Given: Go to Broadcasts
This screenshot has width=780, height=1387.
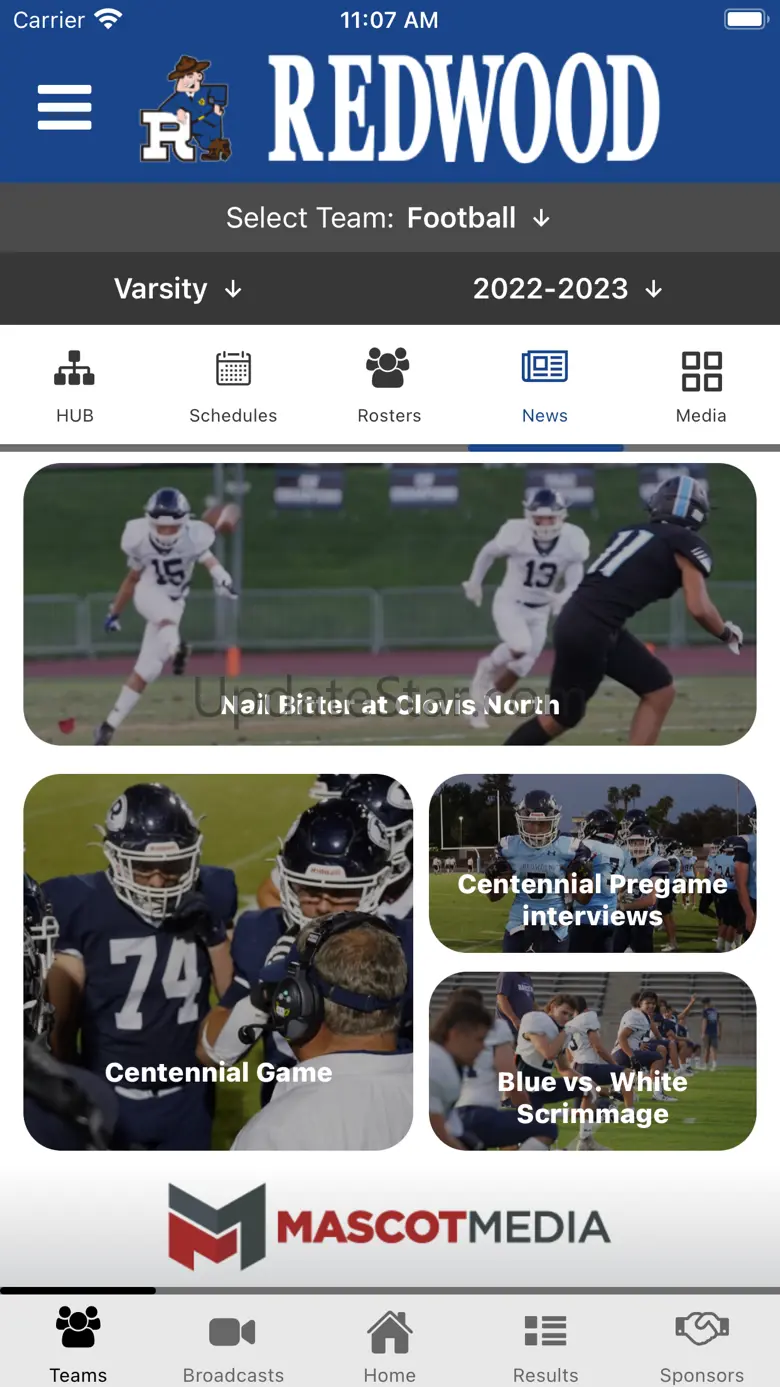Looking at the screenshot, I should 233,1343.
